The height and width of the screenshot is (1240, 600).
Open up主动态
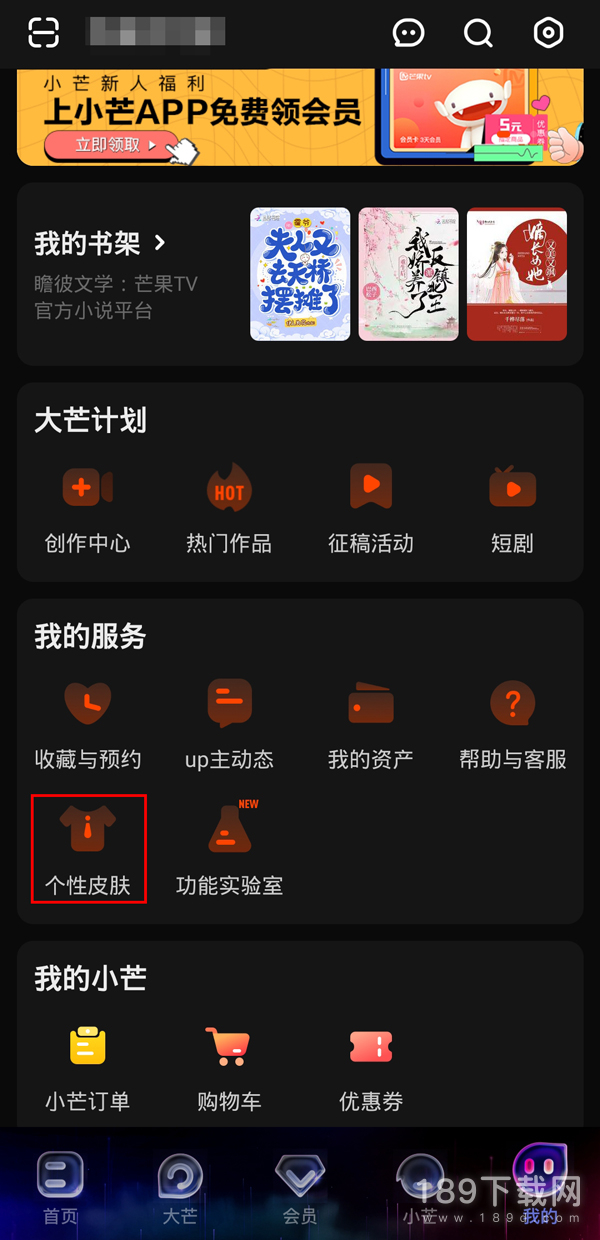tap(229, 726)
